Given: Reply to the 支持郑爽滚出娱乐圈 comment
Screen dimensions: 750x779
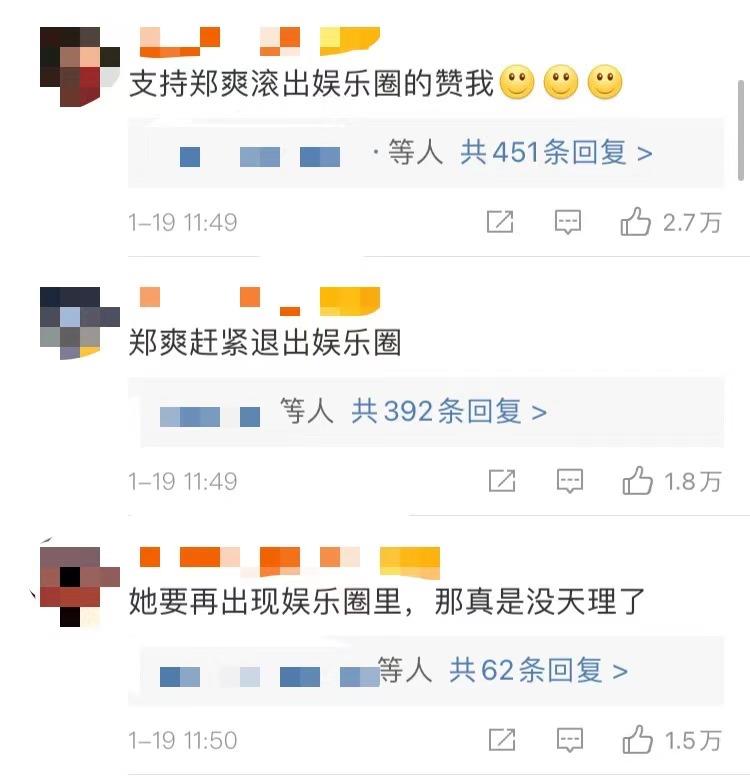Looking at the screenshot, I should point(568,222).
